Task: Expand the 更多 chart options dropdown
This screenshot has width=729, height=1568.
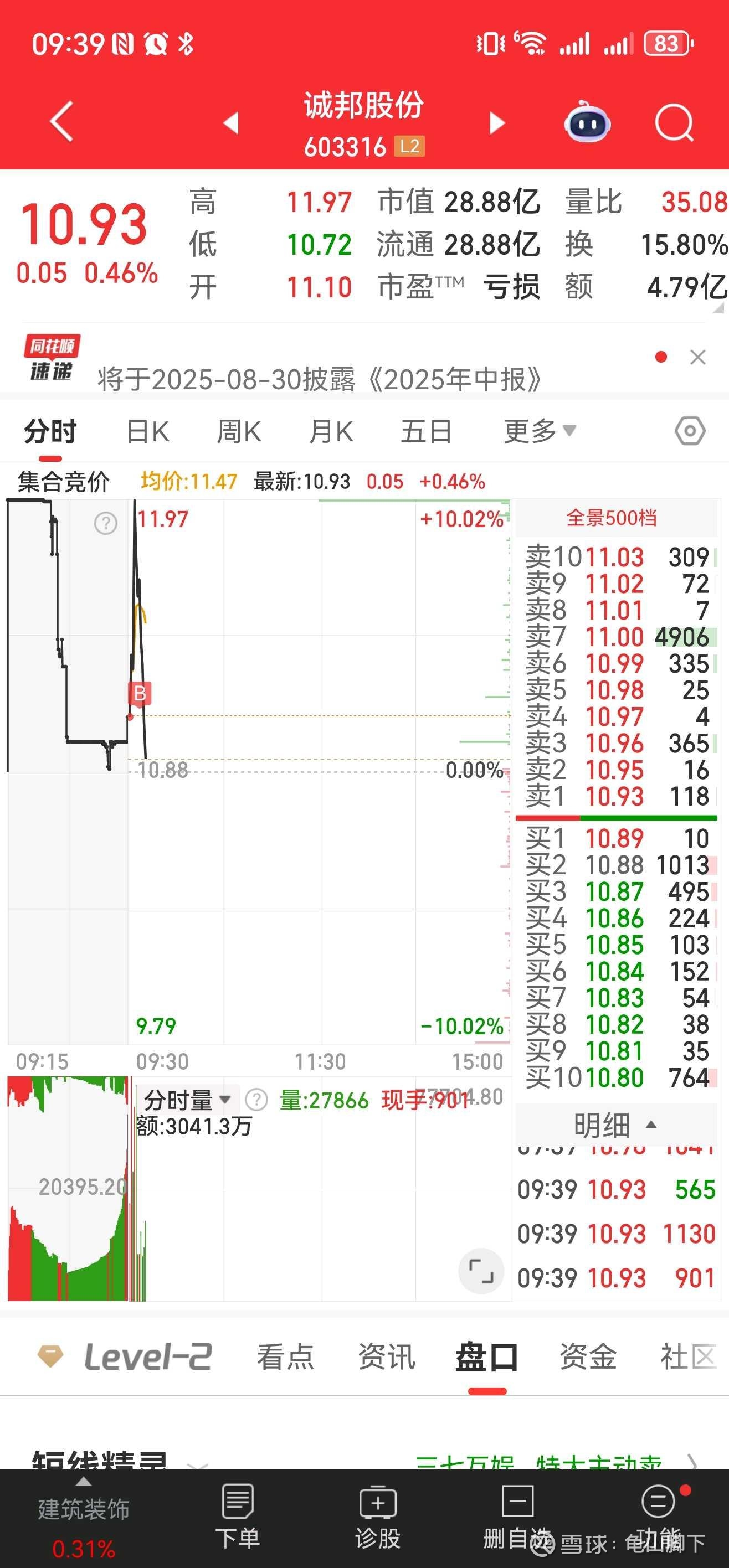Action: [540, 431]
